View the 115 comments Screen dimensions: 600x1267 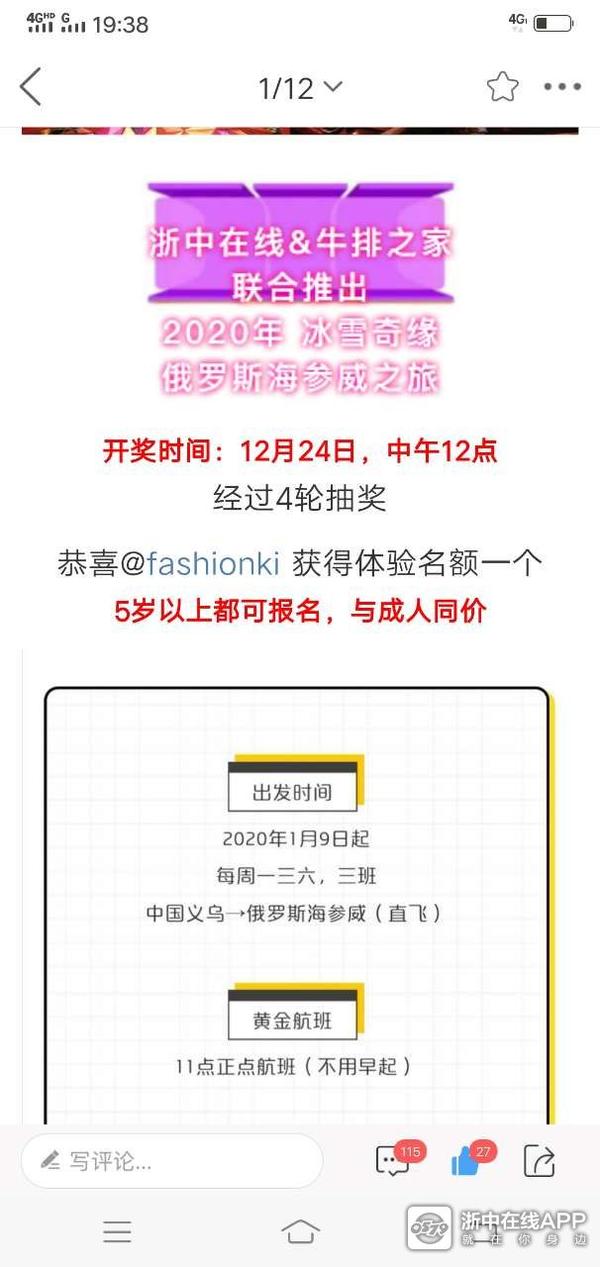pos(392,1161)
